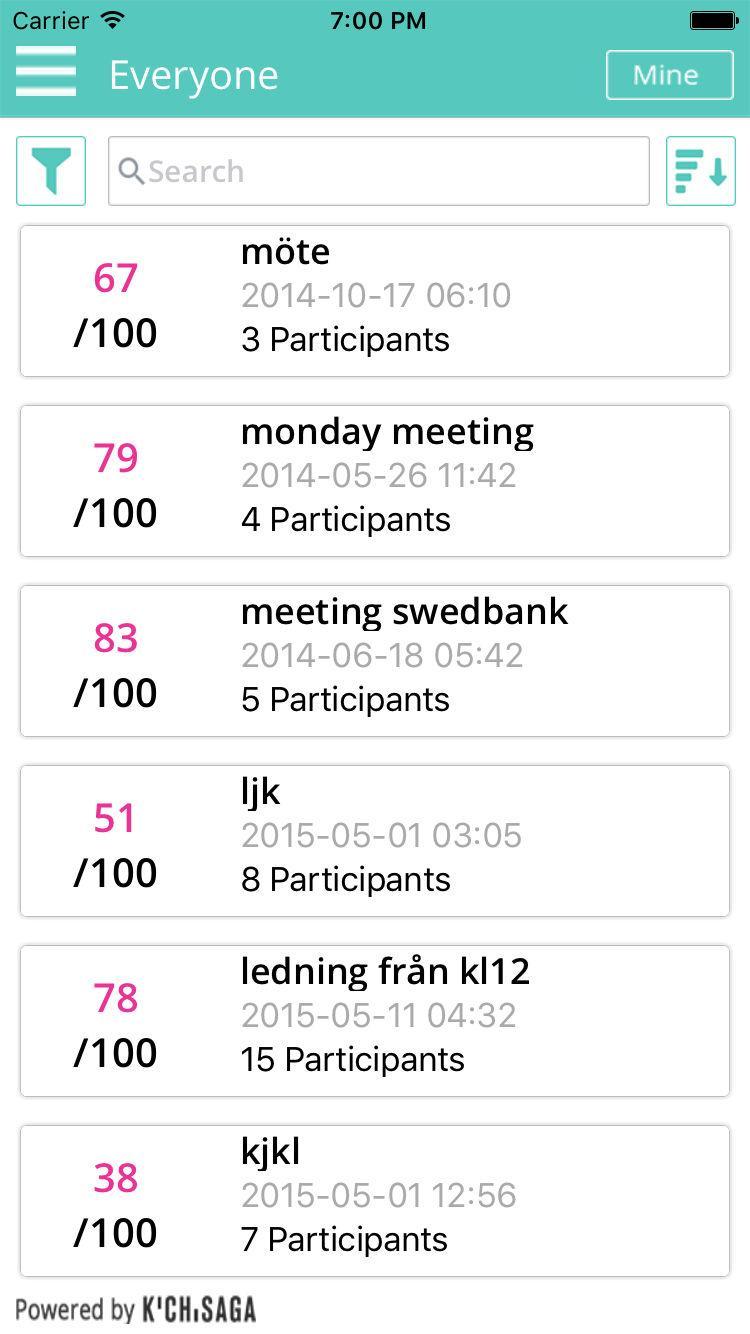The image size is (750, 1334).
Task: Select the meeting swedbank card
Action: tap(375, 661)
